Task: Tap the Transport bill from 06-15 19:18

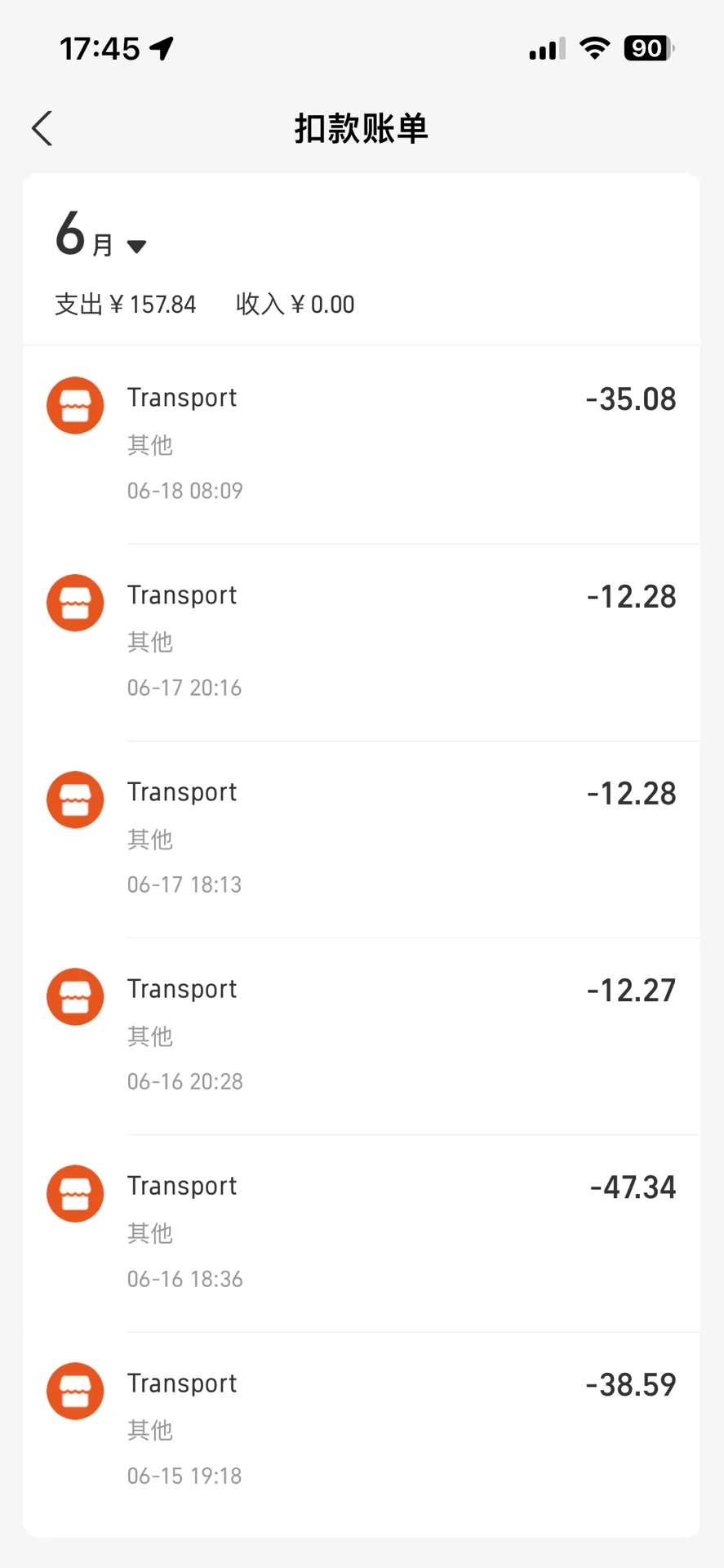Action: point(361,1429)
